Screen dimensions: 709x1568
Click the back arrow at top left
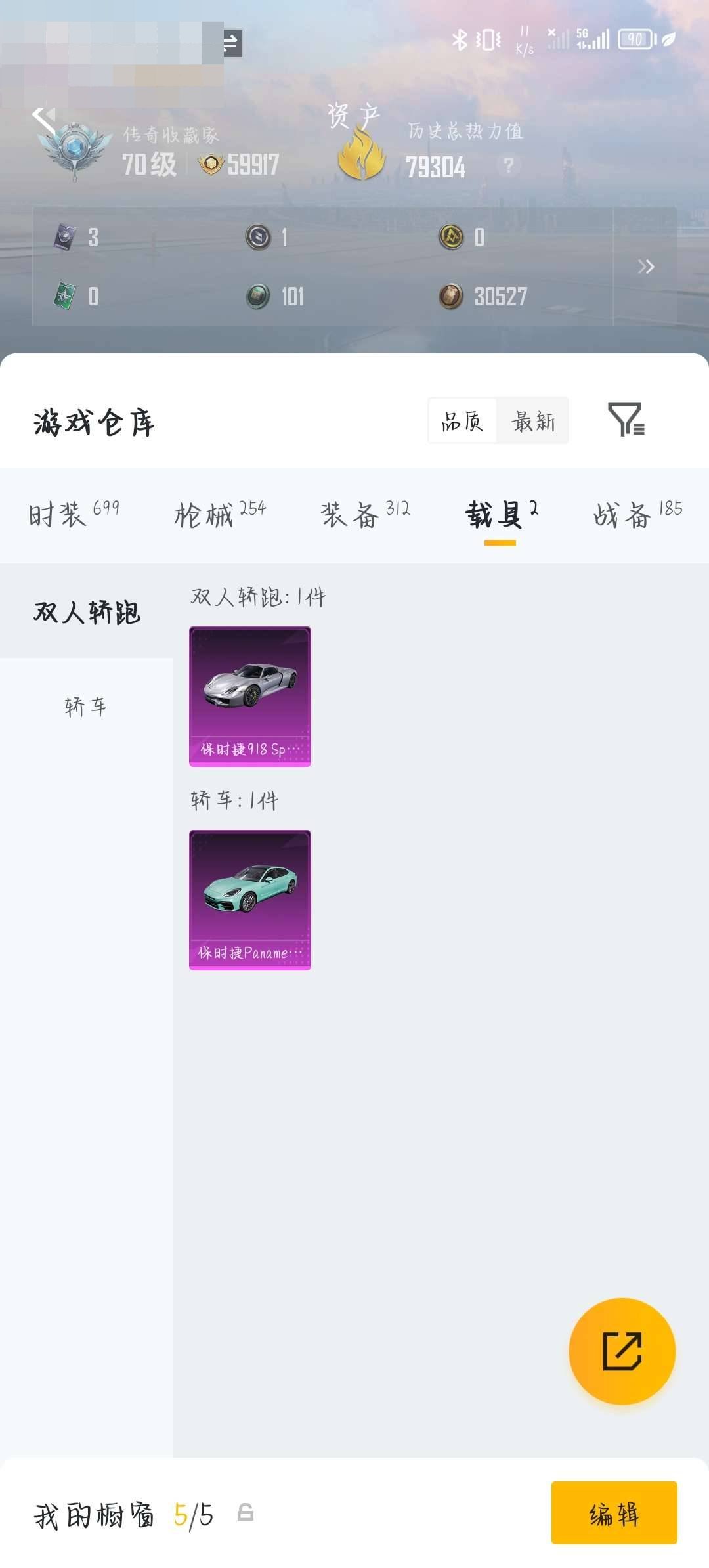coord(43,115)
